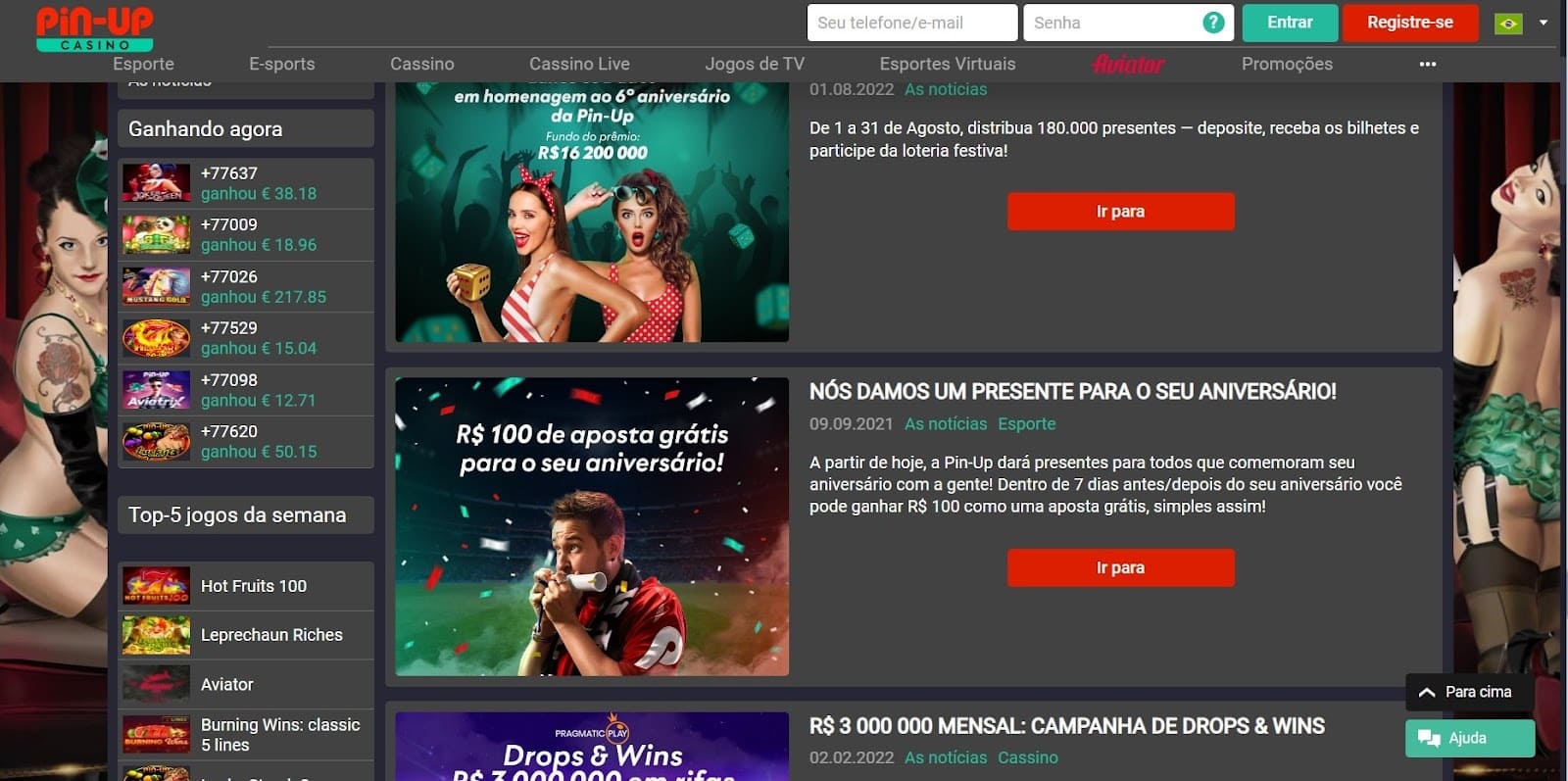Screen dimensions: 1568x781
Task: Open the Cassino tab
Action: [422, 64]
